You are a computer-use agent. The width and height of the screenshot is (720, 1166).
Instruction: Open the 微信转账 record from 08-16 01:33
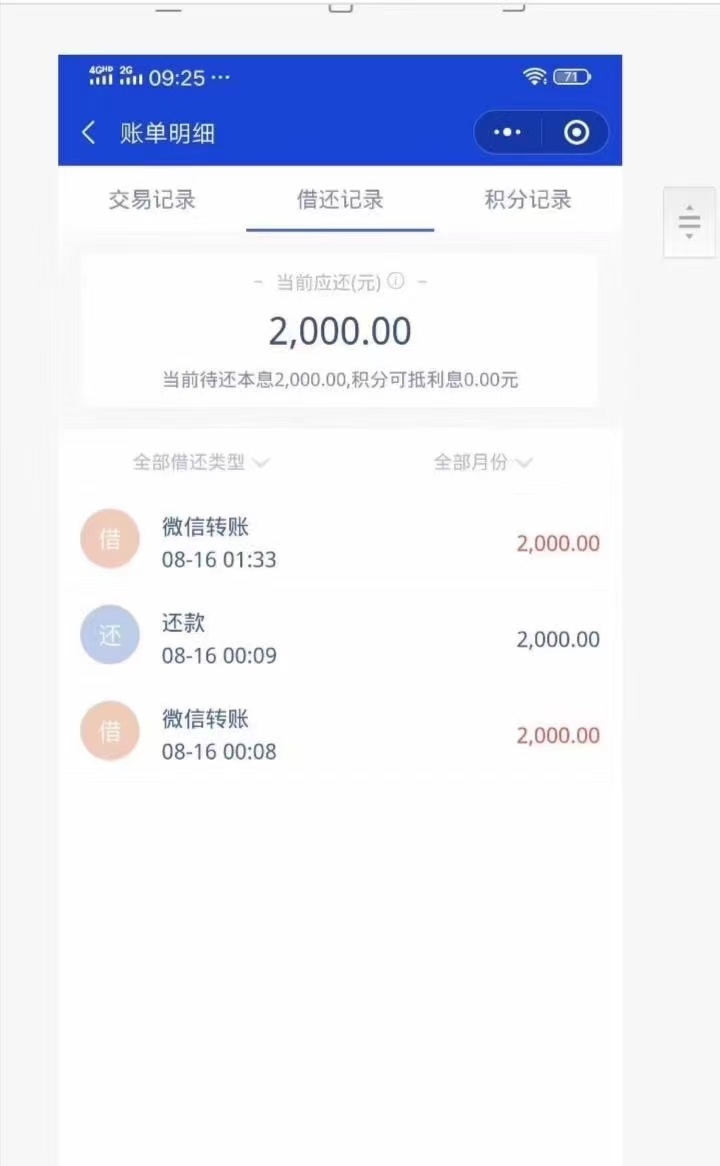coord(340,542)
